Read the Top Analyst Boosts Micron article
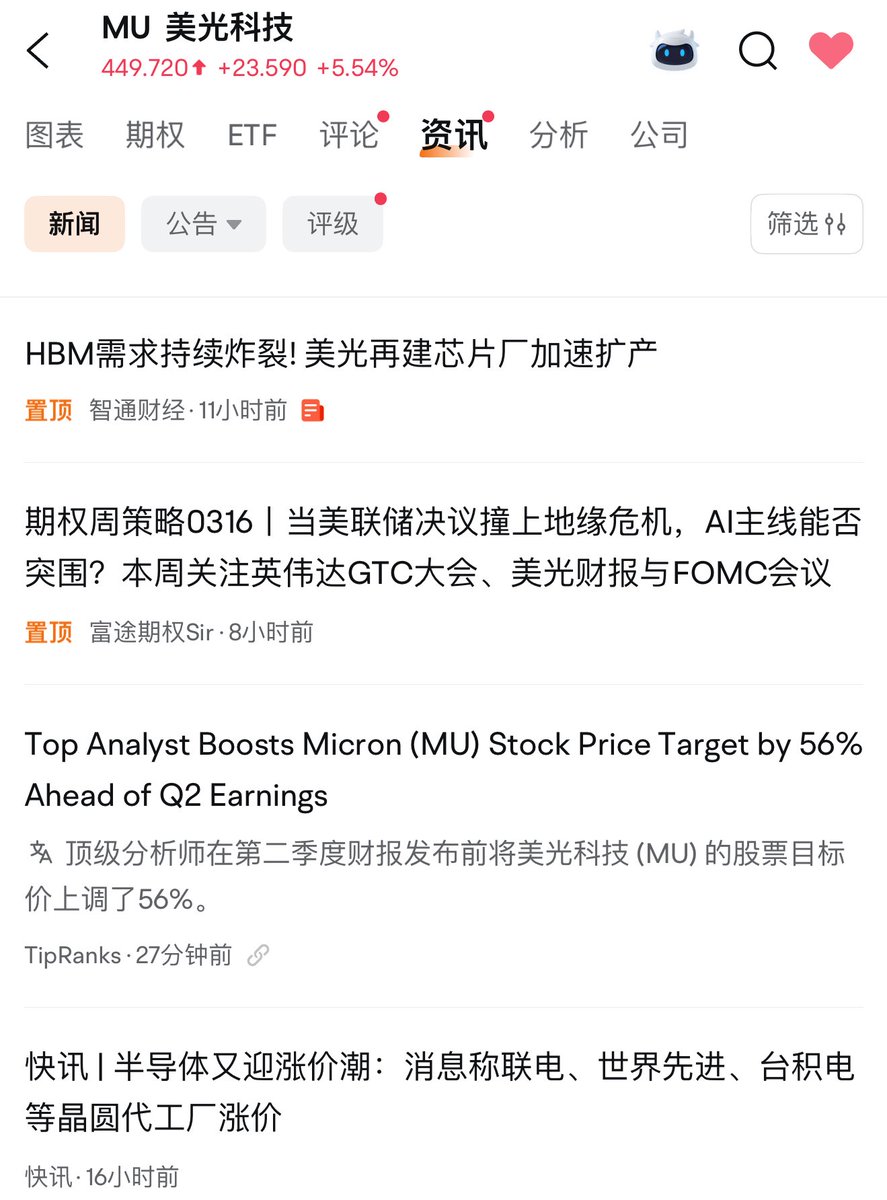 click(x=443, y=770)
